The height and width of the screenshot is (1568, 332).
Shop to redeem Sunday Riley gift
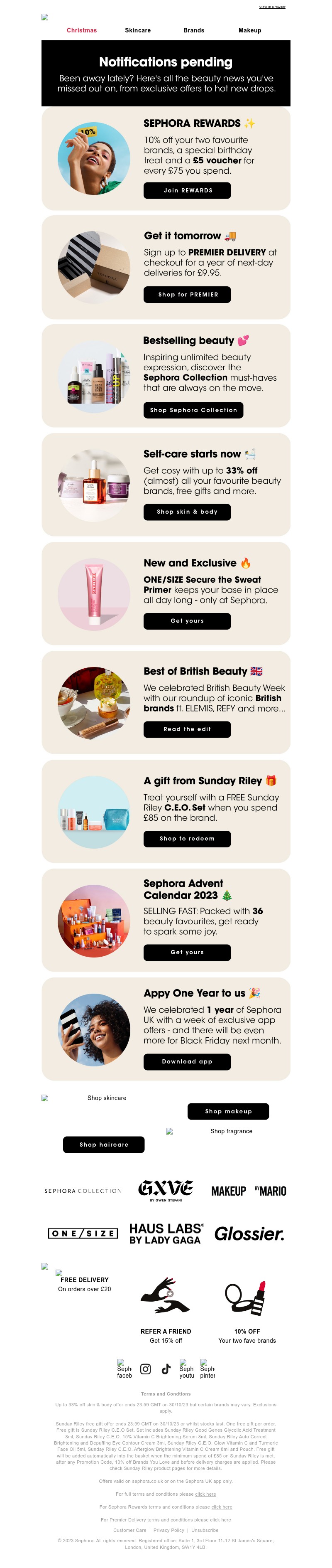(x=187, y=839)
